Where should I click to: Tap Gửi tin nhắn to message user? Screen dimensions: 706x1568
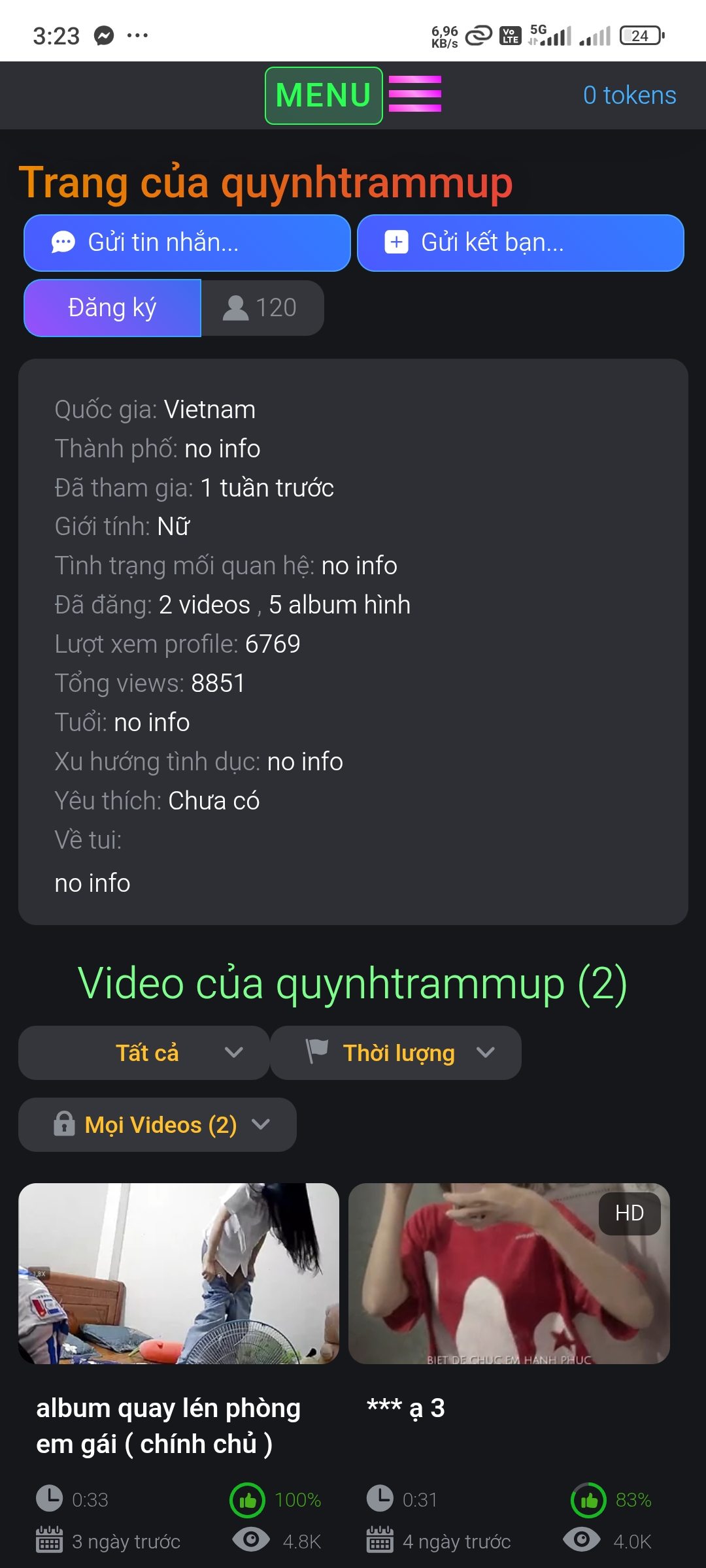click(187, 242)
